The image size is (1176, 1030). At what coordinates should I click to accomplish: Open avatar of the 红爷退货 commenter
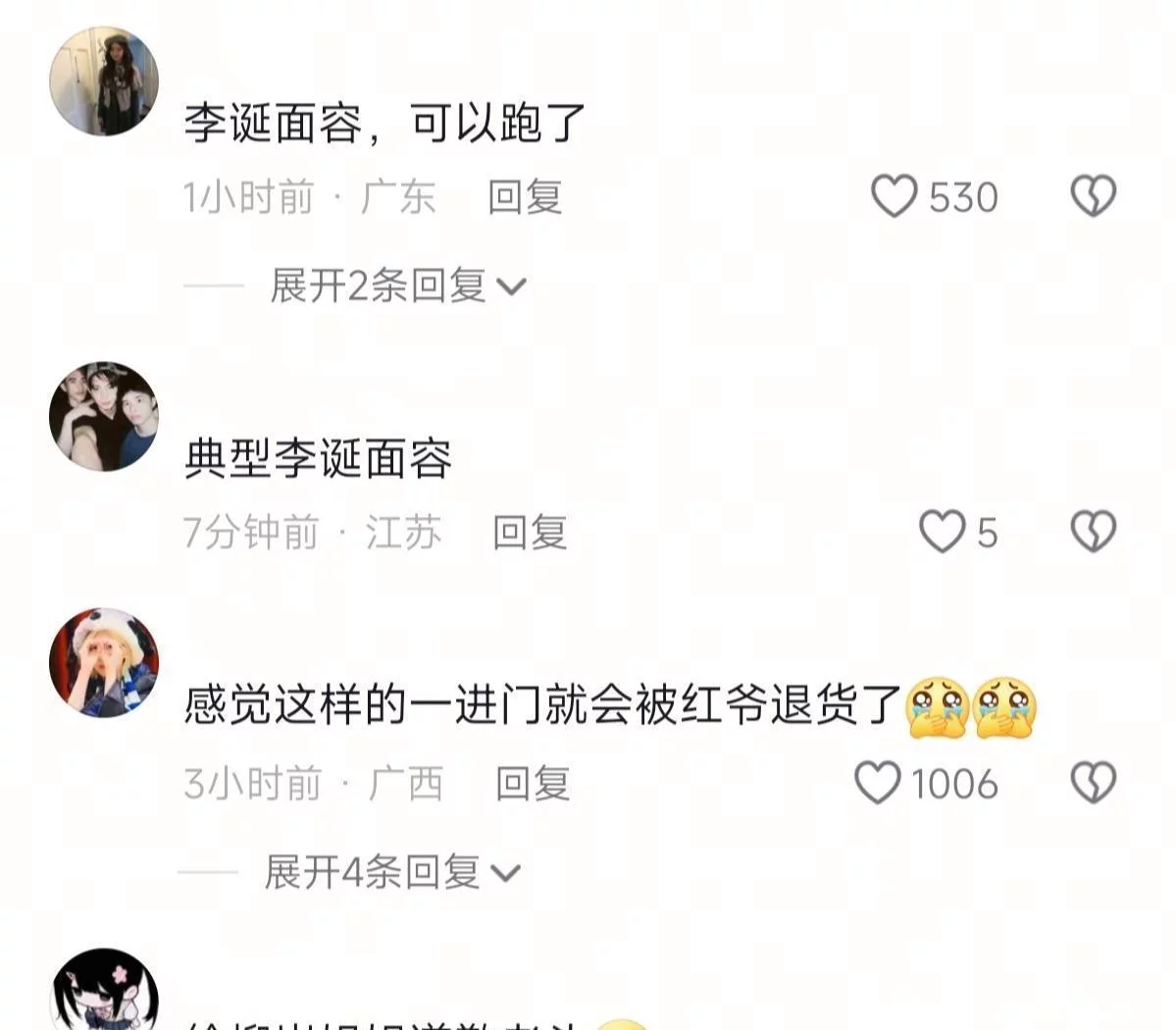[x=104, y=662]
